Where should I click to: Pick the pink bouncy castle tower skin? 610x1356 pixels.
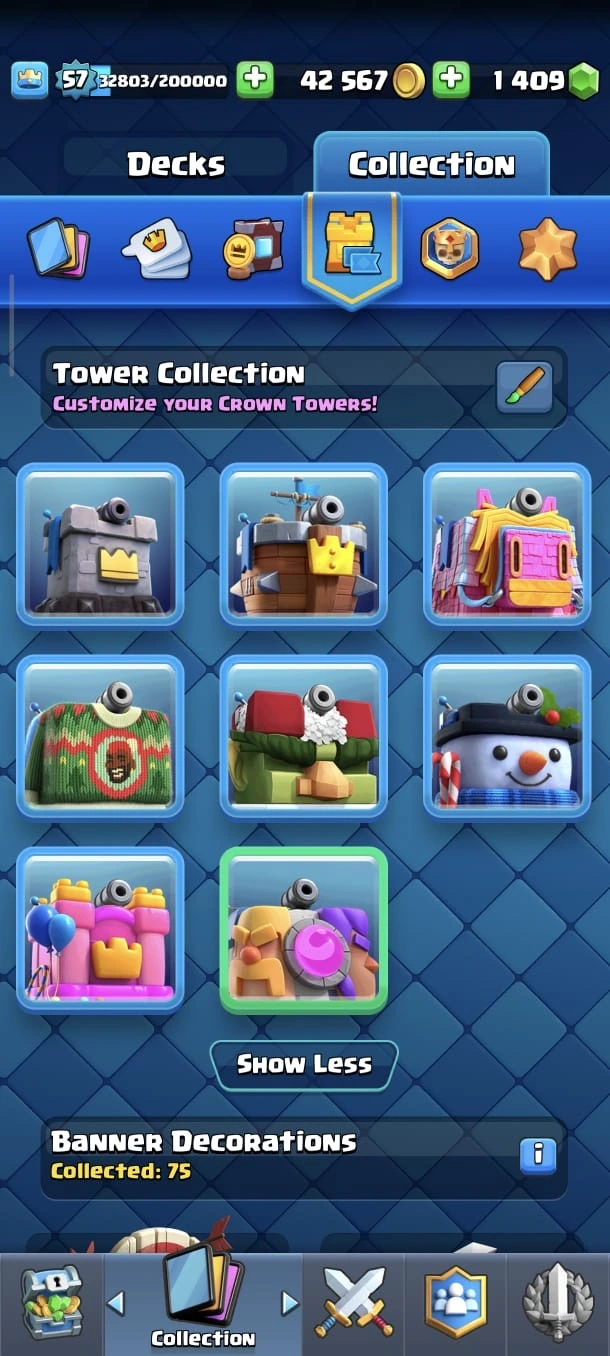(100, 928)
